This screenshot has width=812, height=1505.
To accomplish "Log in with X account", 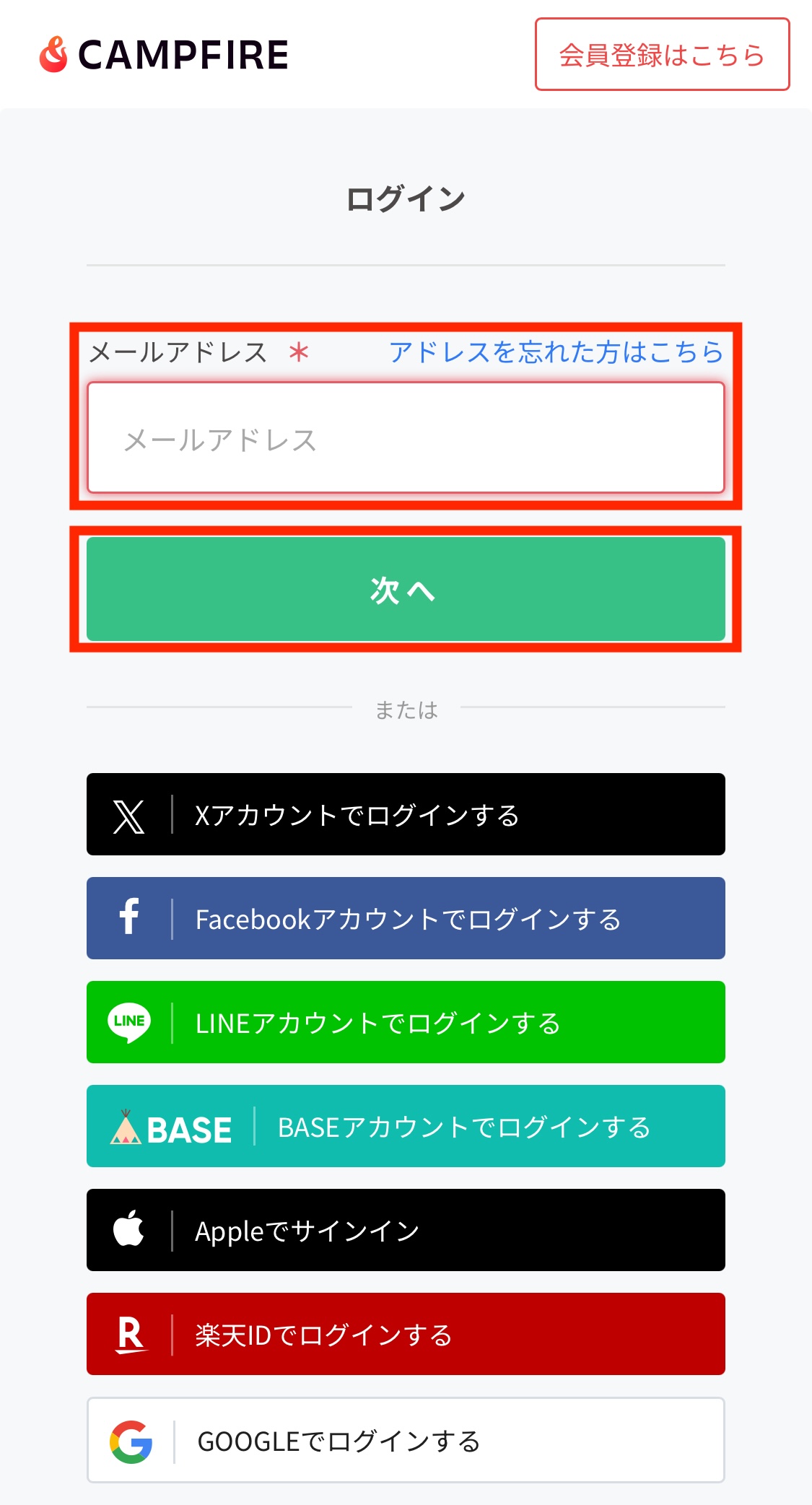I will click(406, 814).
